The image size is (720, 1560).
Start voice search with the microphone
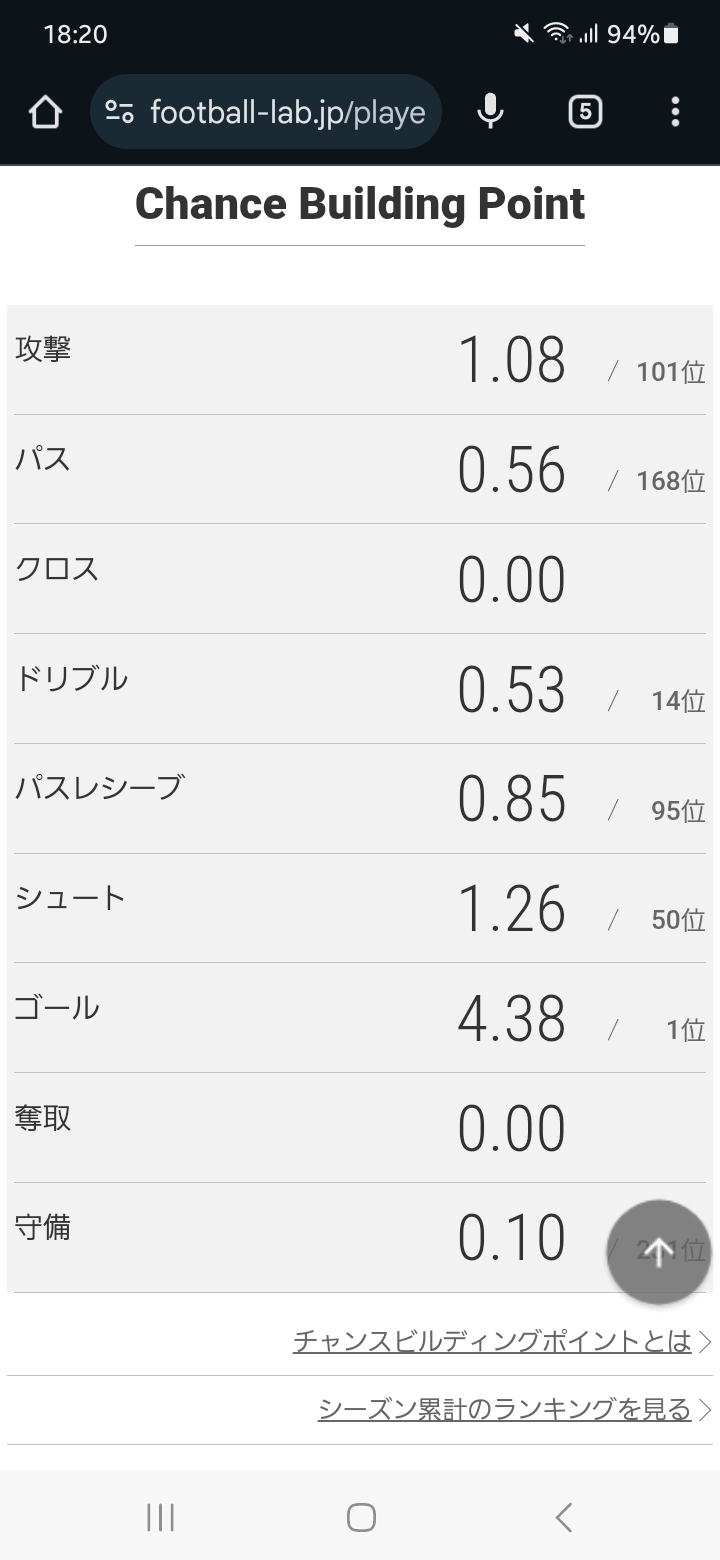point(490,112)
